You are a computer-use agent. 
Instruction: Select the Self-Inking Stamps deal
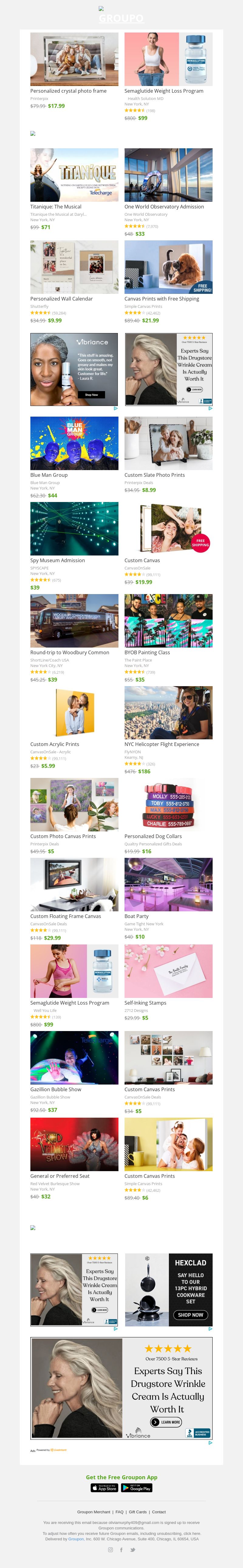point(169,971)
